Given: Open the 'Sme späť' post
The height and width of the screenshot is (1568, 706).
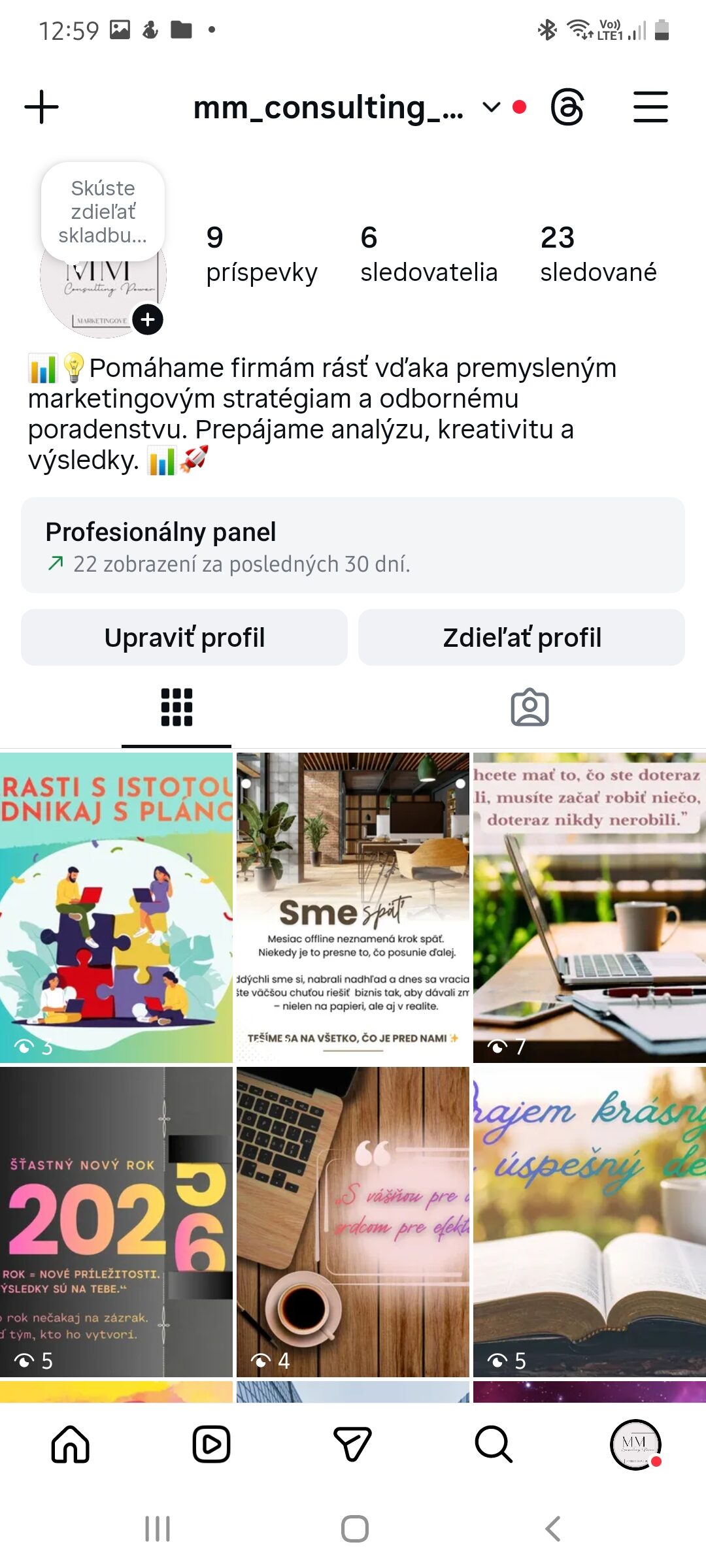Looking at the screenshot, I should 353,907.
